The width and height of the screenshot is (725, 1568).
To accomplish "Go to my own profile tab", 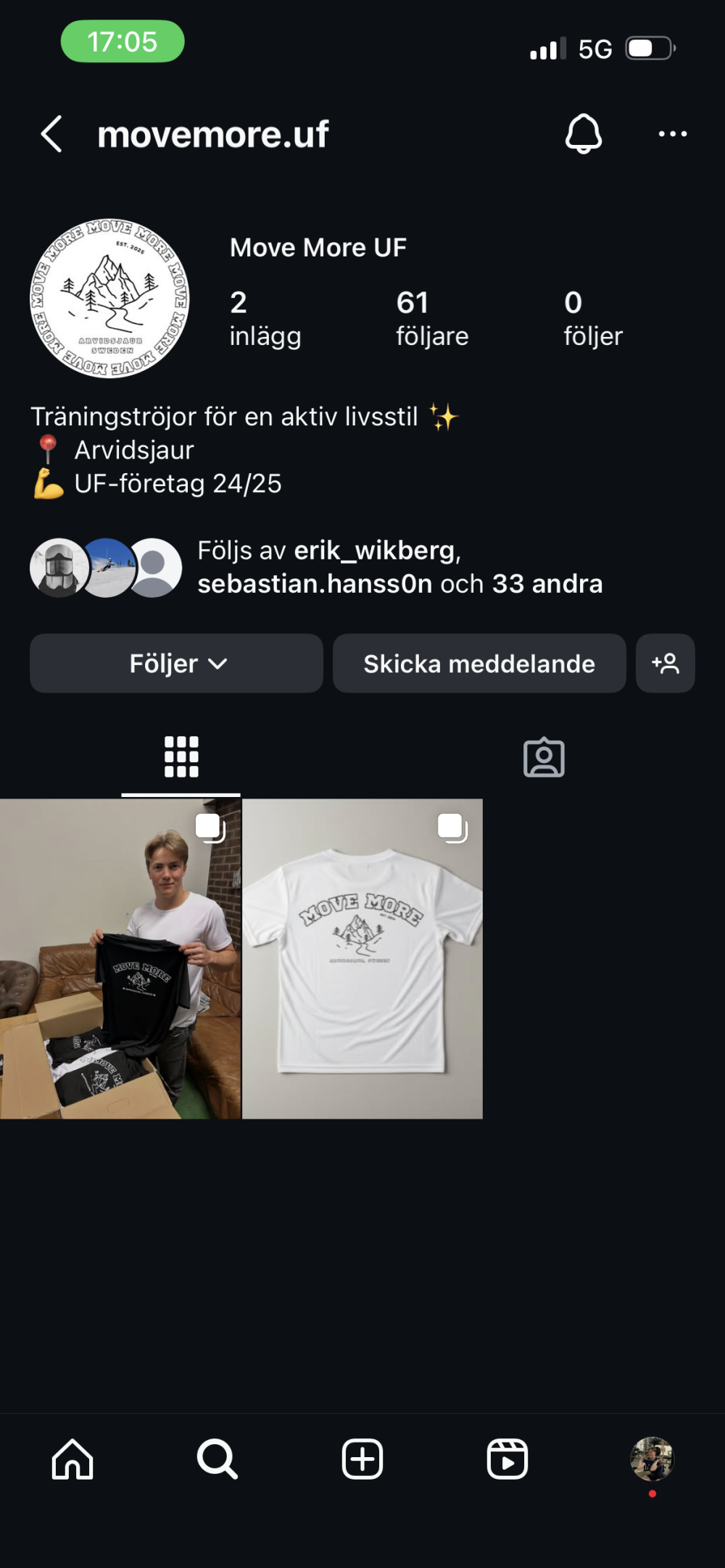I will pos(652,1459).
